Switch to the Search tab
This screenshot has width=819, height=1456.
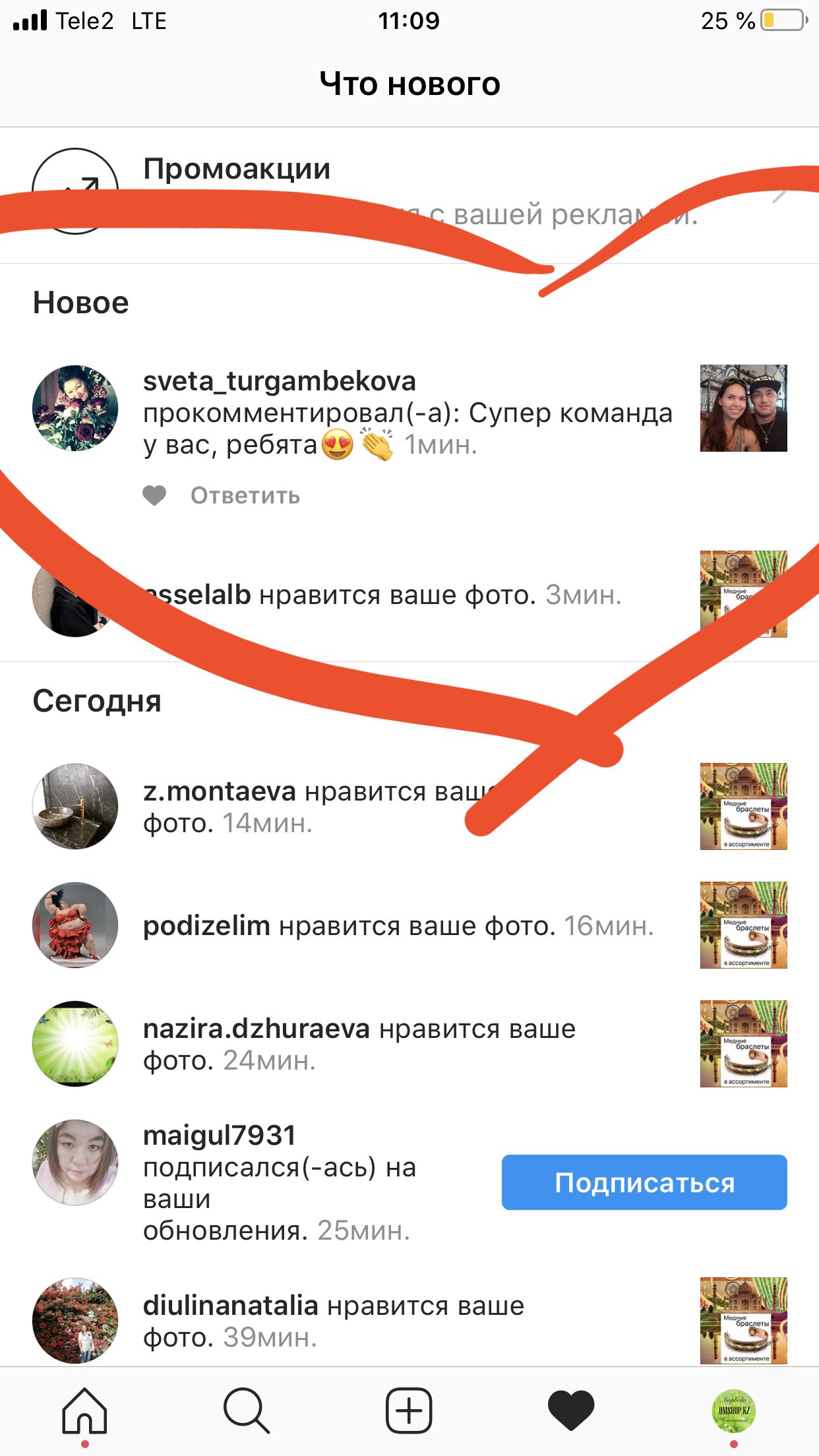click(247, 1411)
